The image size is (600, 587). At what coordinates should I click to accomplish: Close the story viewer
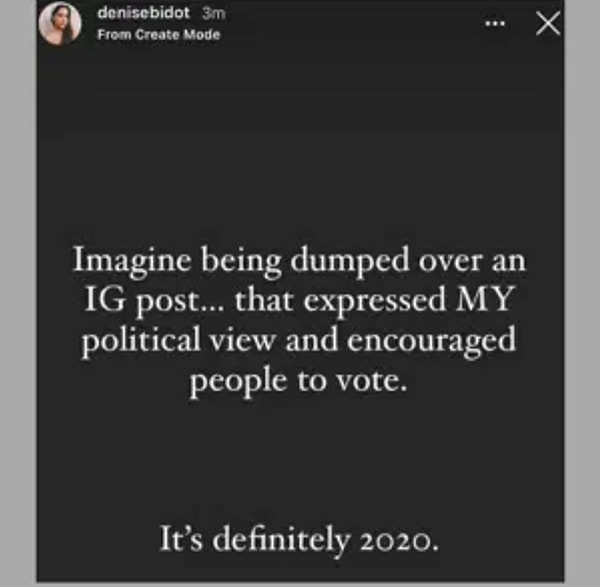[547, 23]
